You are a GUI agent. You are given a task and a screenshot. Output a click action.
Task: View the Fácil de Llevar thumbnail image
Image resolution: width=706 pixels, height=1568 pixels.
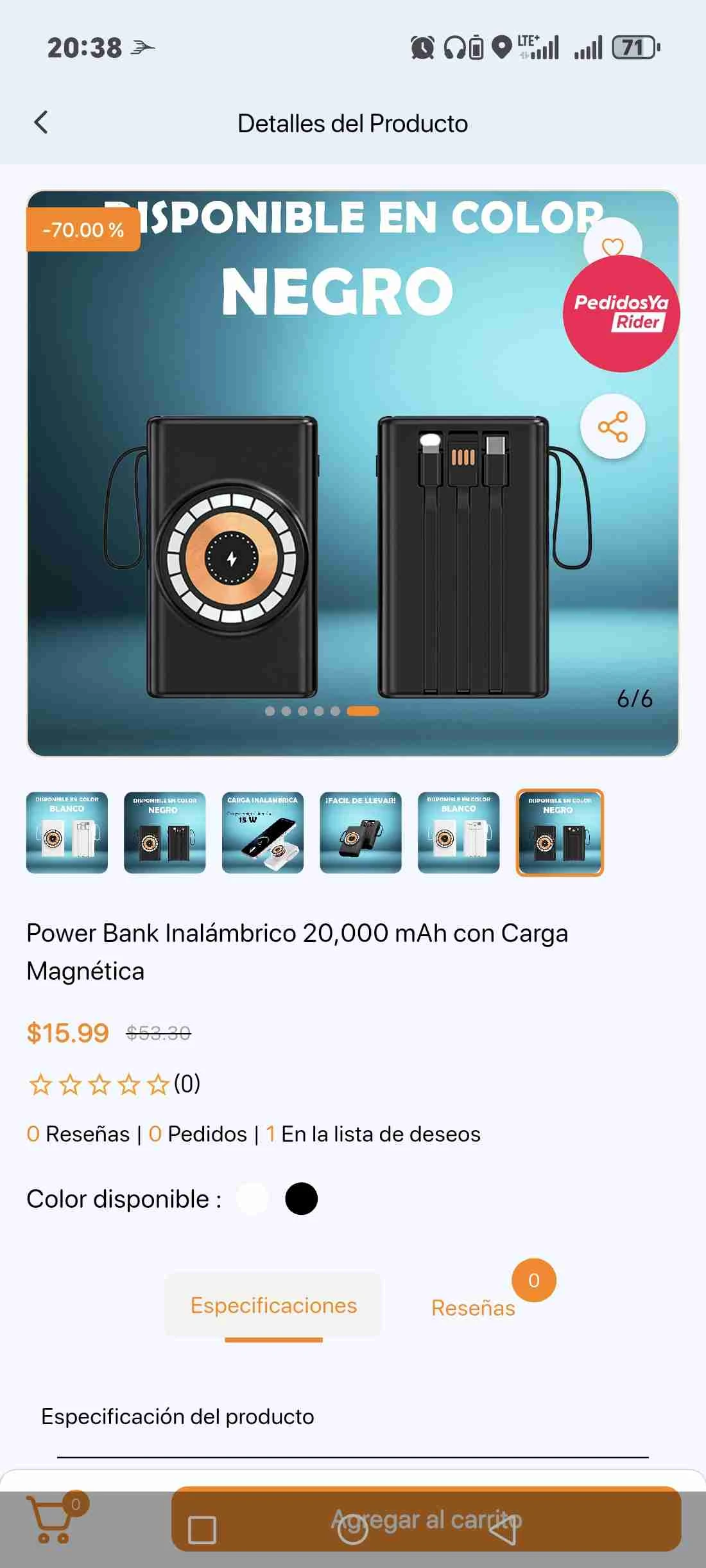coord(361,832)
